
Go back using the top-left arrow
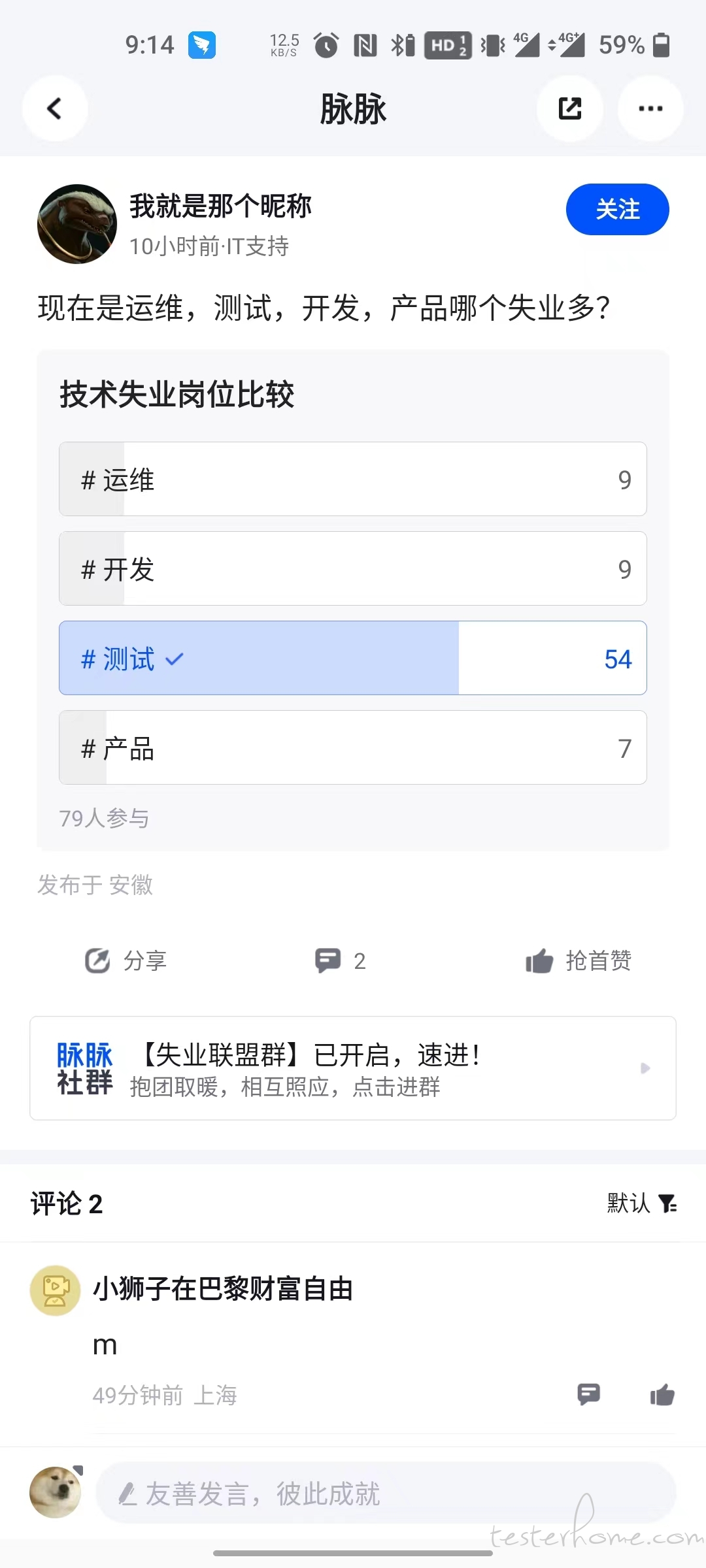(55, 108)
